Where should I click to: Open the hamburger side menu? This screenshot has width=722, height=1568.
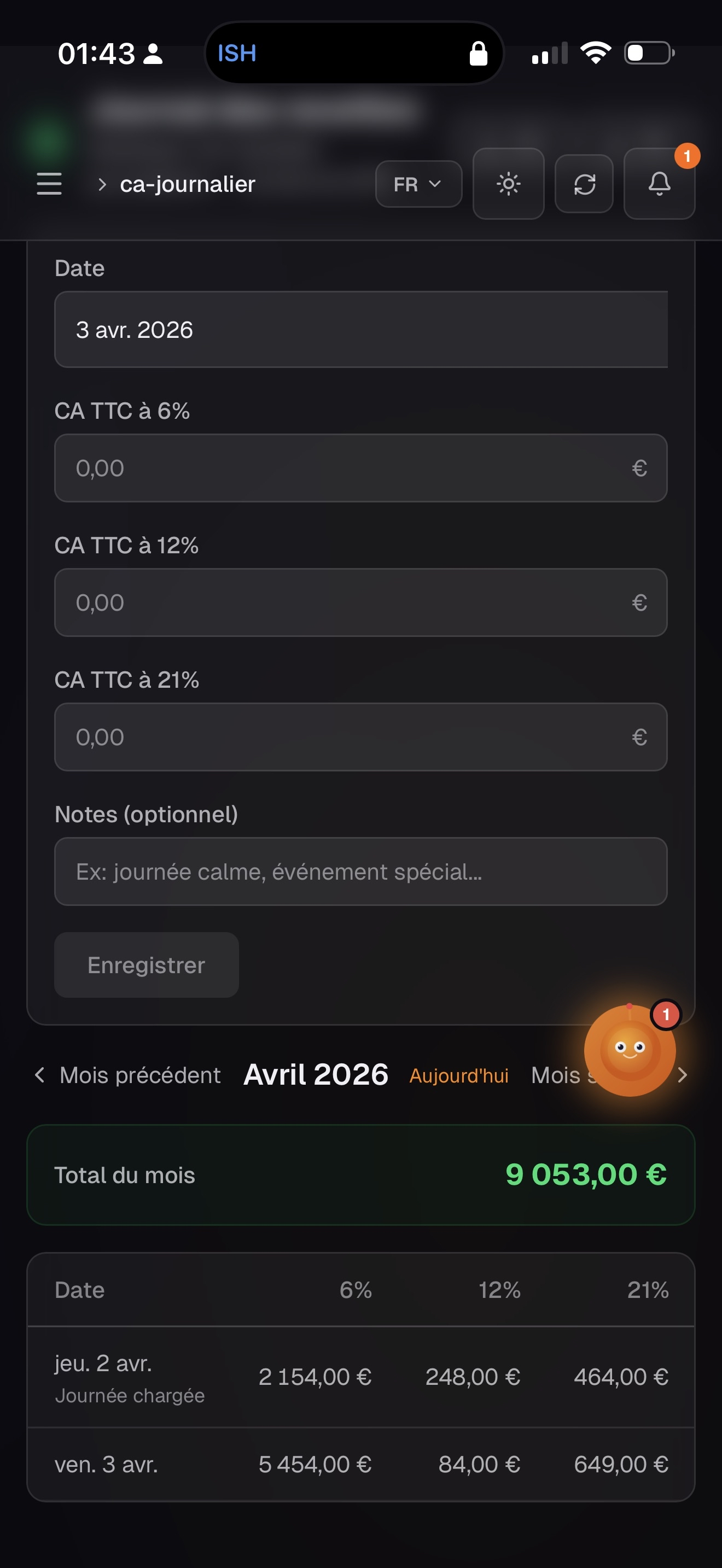(49, 184)
